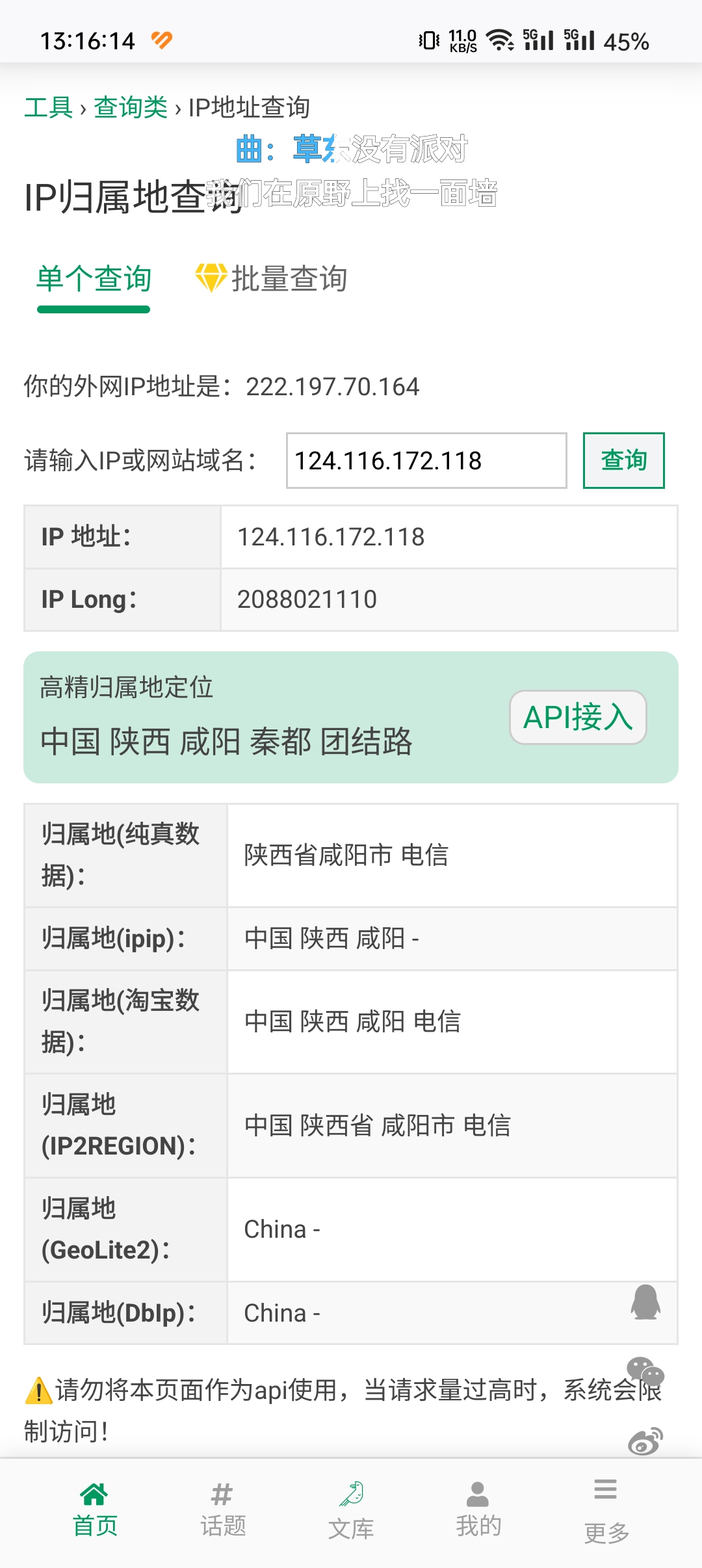
Task: Open the 文库 tab
Action: (x=351, y=1510)
